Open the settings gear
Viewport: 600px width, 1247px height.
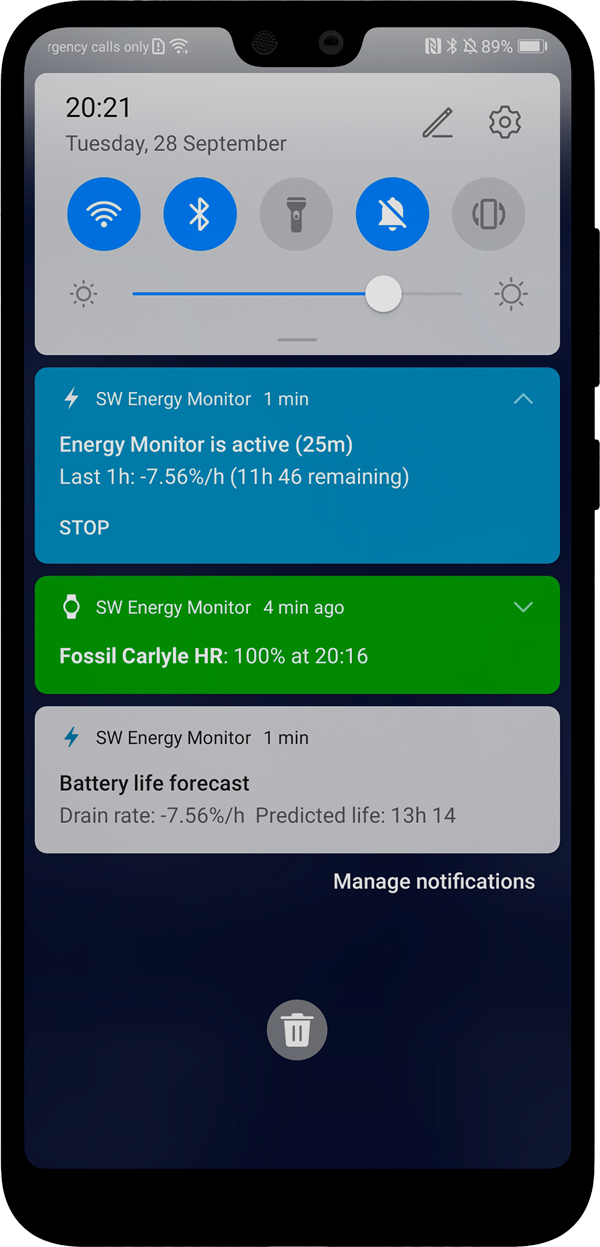click(x=505, y=123)
